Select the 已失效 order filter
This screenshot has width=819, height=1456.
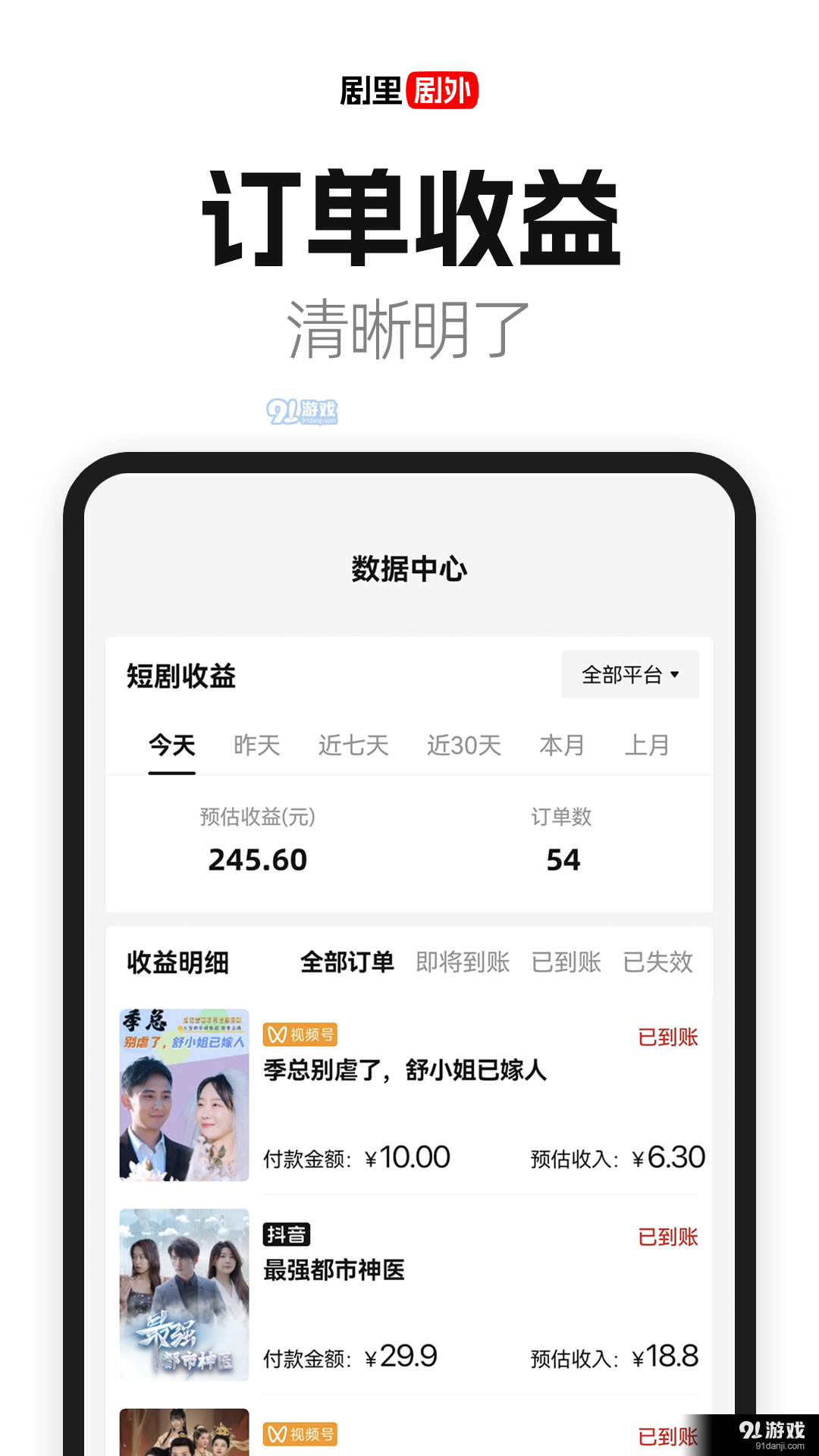[x=660, y=962]
